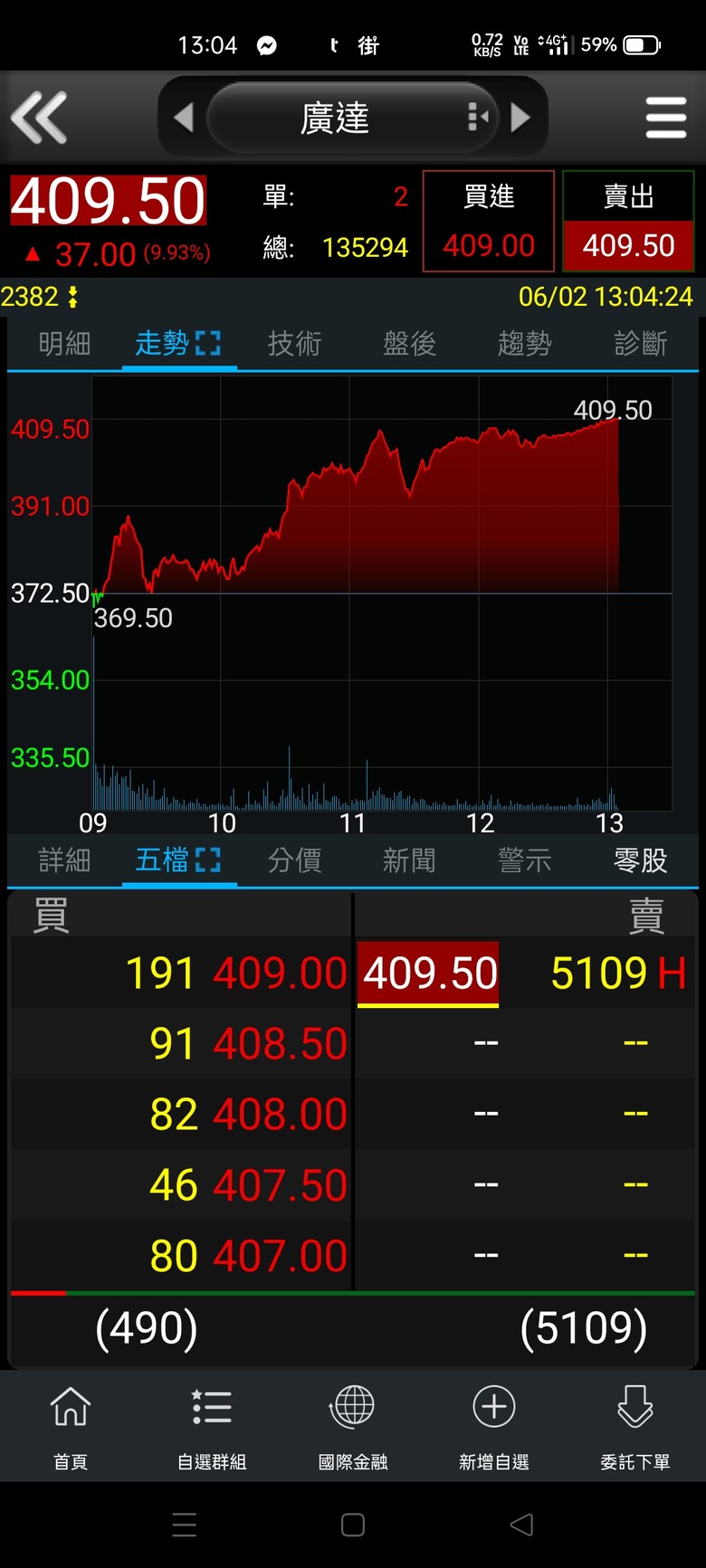The height and width of the screenshot is (1568, 706).
Task: View the 診斷 tab
Action: [x=640, y=344]
